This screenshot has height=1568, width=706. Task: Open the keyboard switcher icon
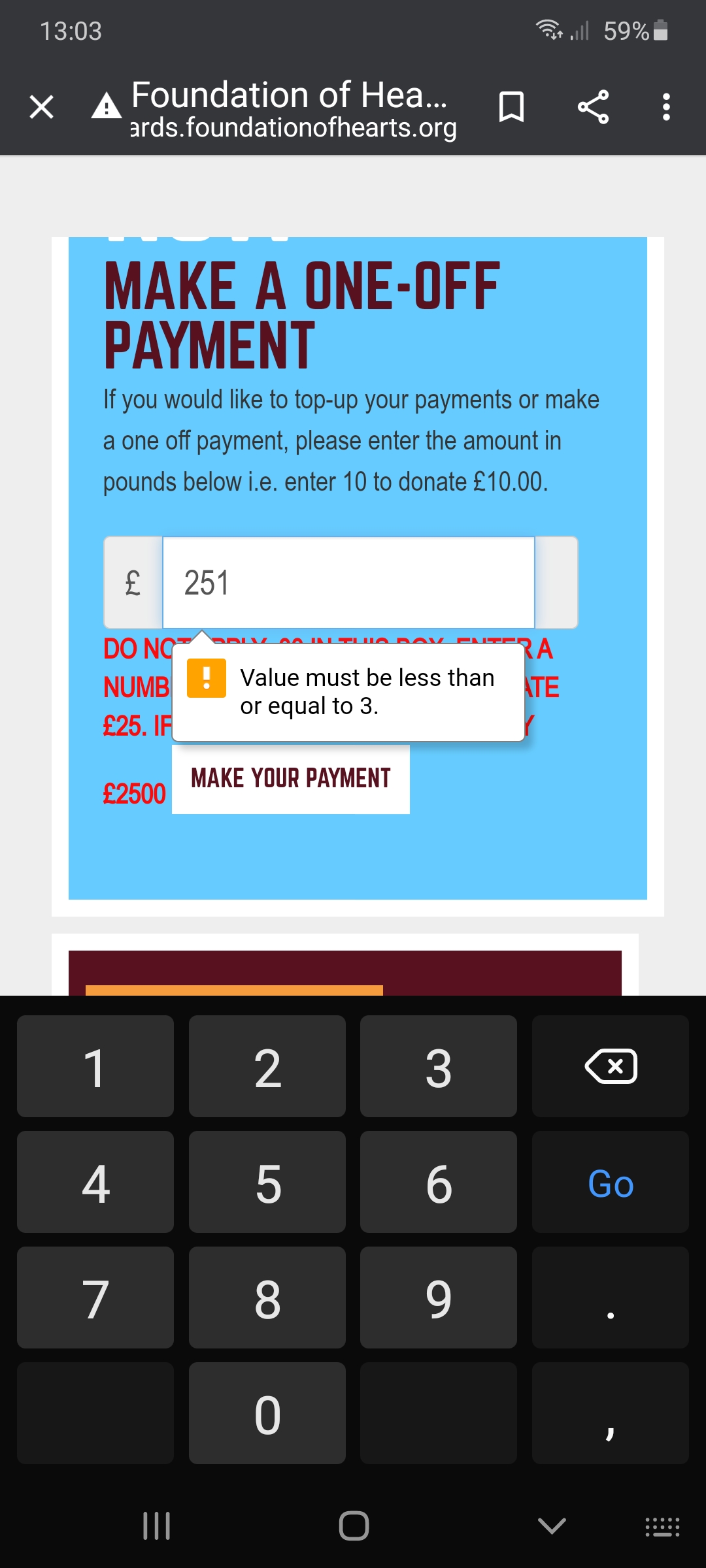click(662, 1527)
